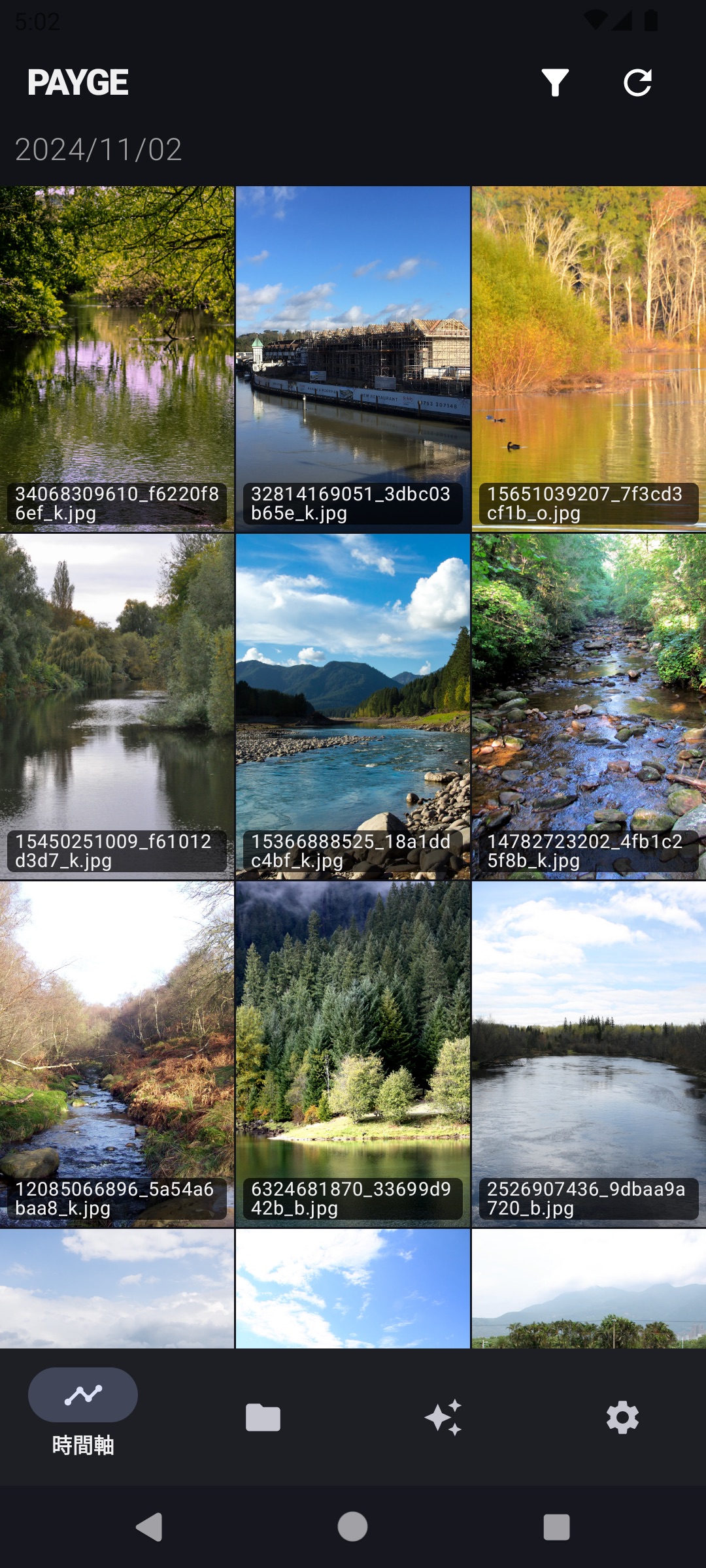Select image 15450251009_f61012d3d7_k.jpg
Image resolution: width=706 pixels, height=1568 pixels.
tap(117, 706)
